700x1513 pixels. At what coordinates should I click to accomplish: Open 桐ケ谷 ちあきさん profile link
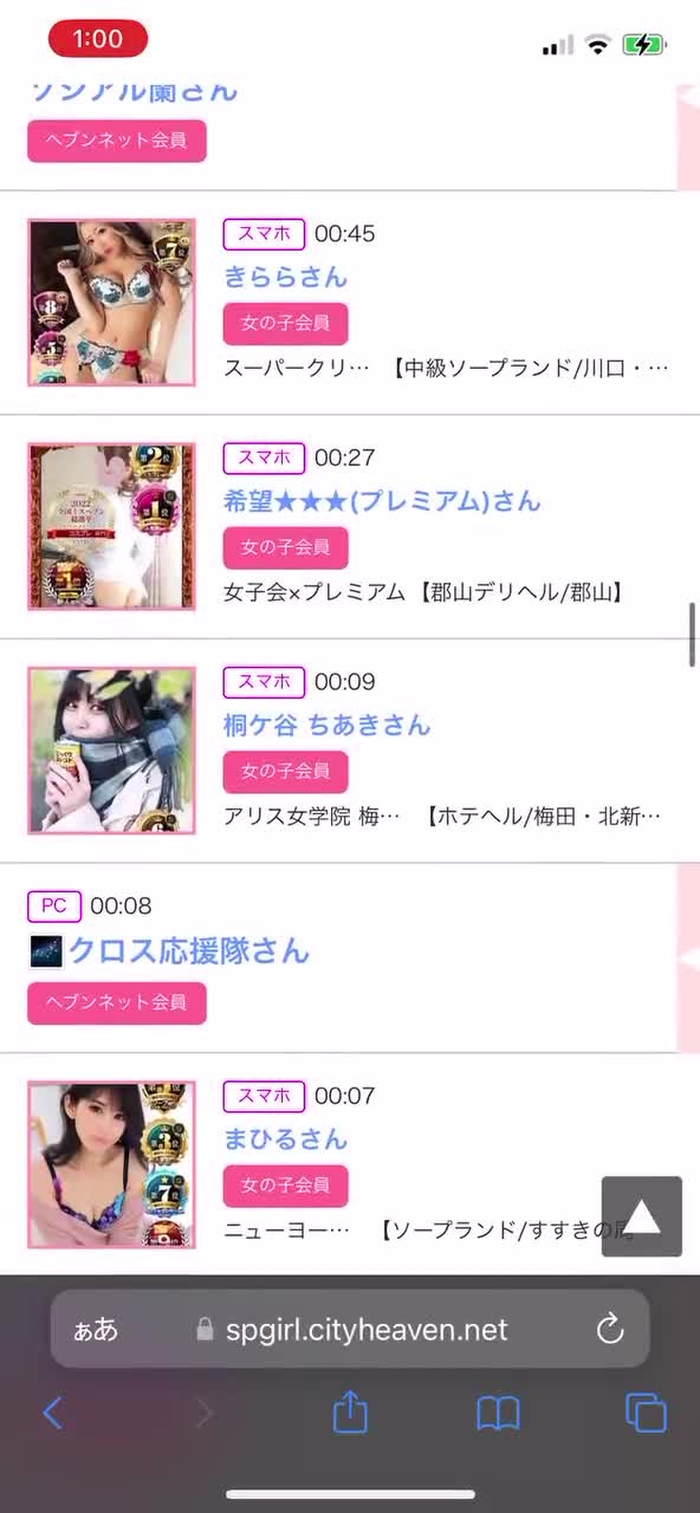(326, 725)
